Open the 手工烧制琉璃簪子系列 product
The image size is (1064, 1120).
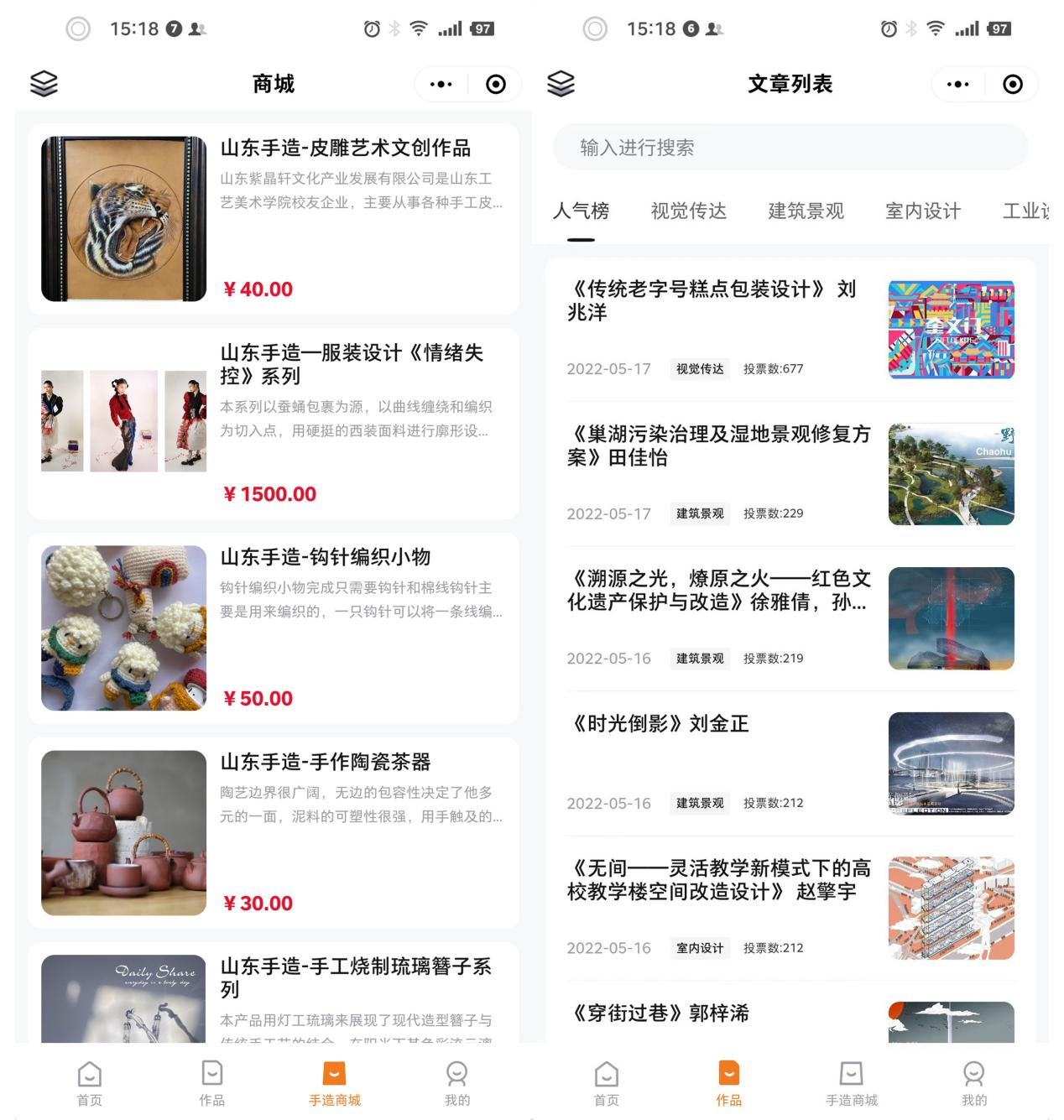[x=355, y=977]
